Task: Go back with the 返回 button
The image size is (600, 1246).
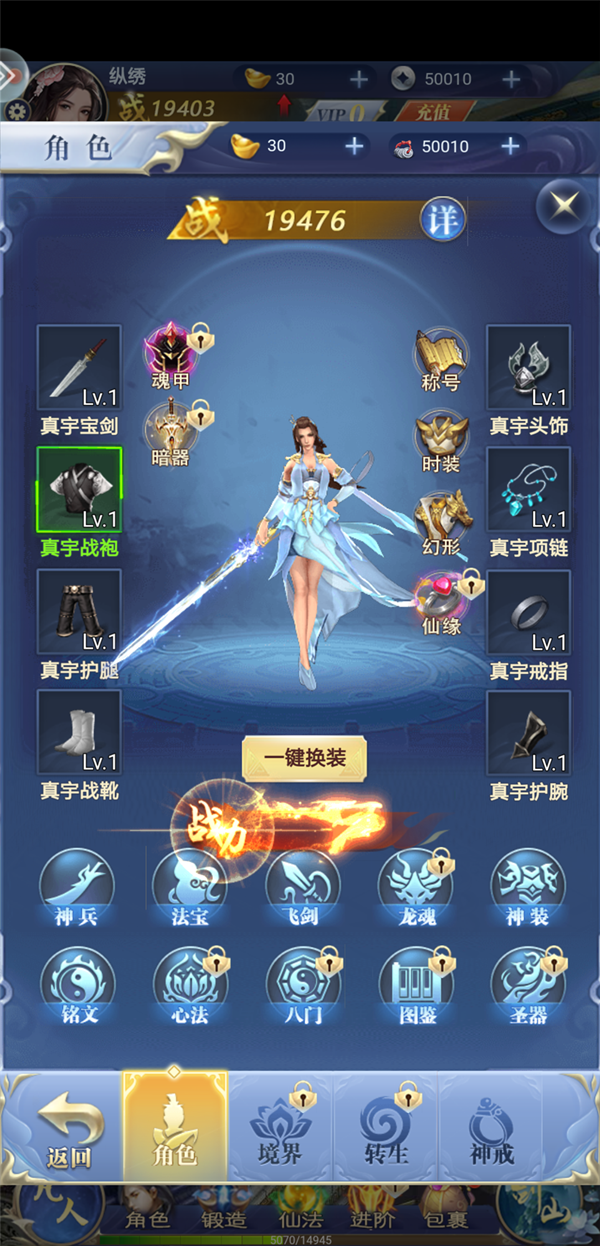Action: (x=69, y=1132)
